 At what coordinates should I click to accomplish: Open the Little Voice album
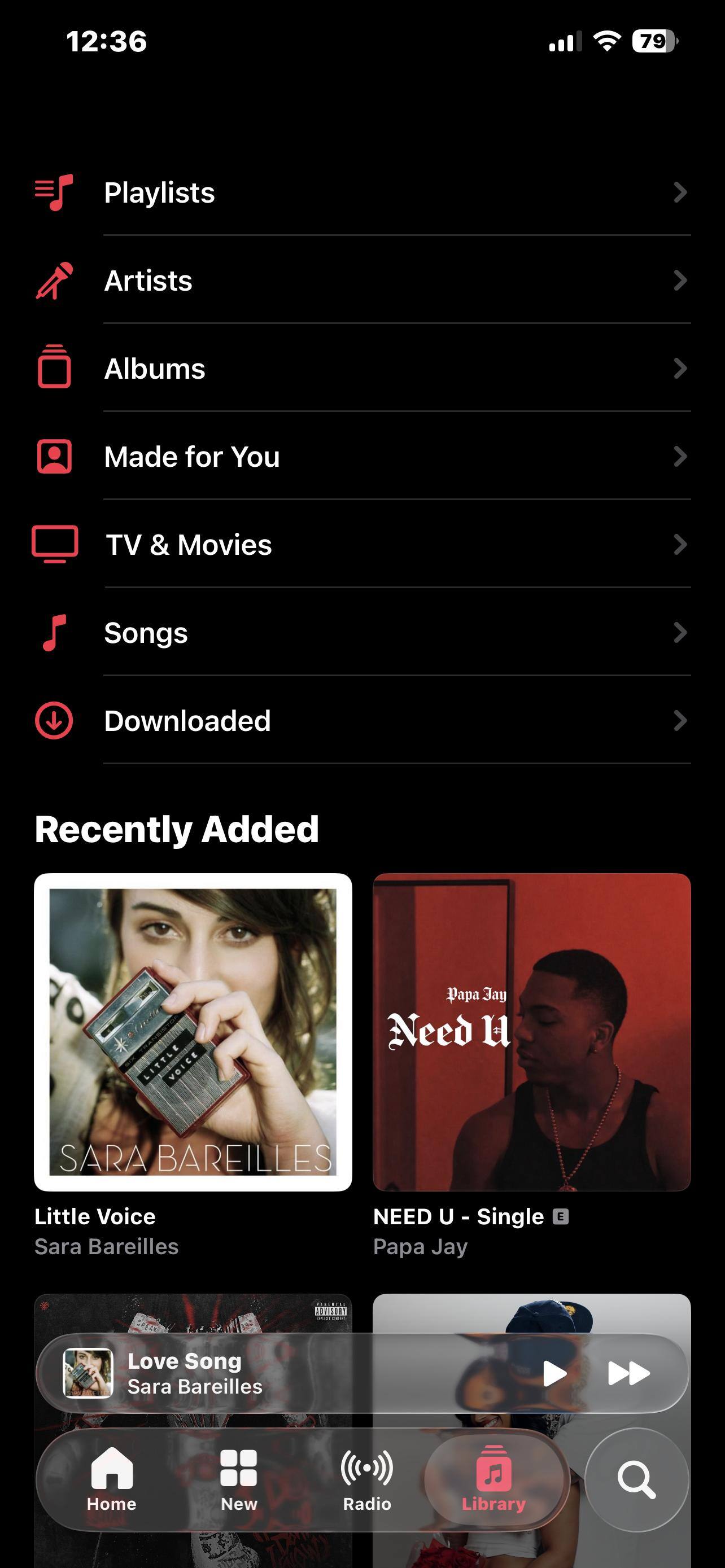point(193,1032)
